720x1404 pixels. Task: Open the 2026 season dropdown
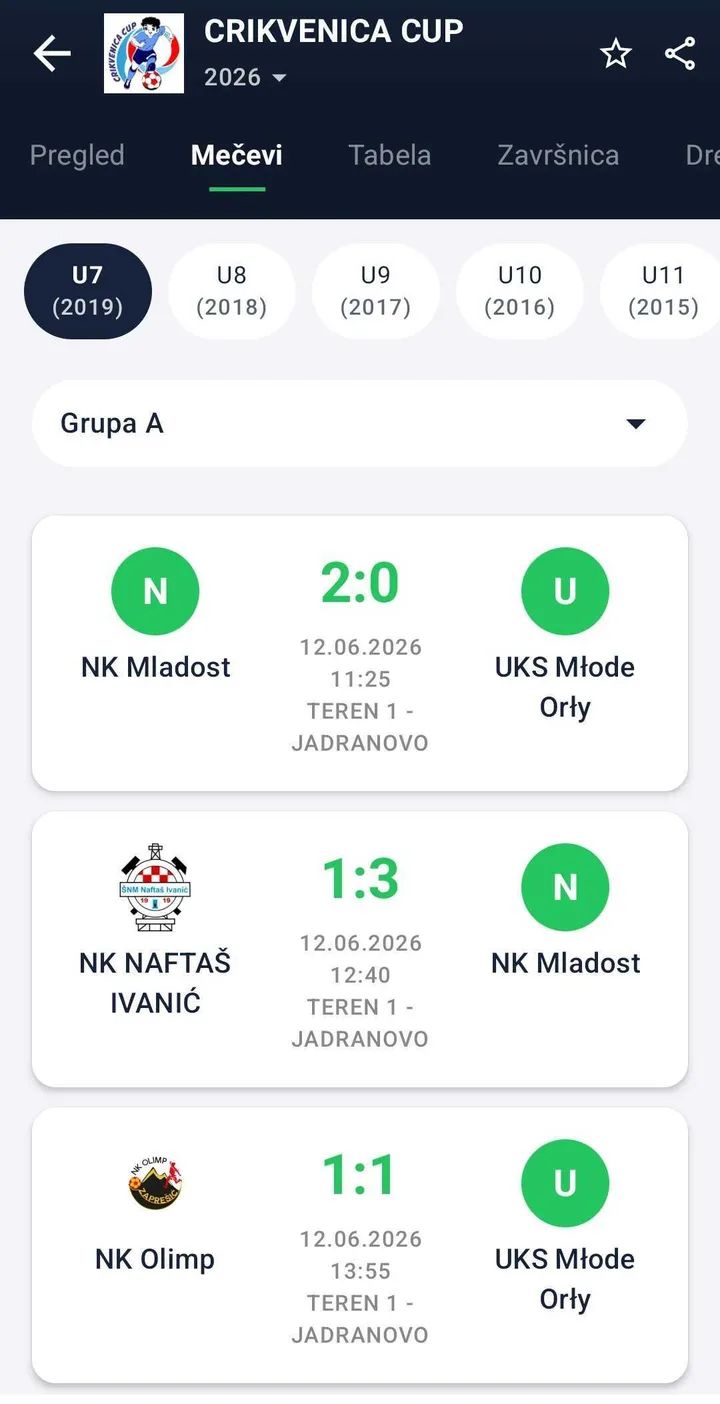245,77
